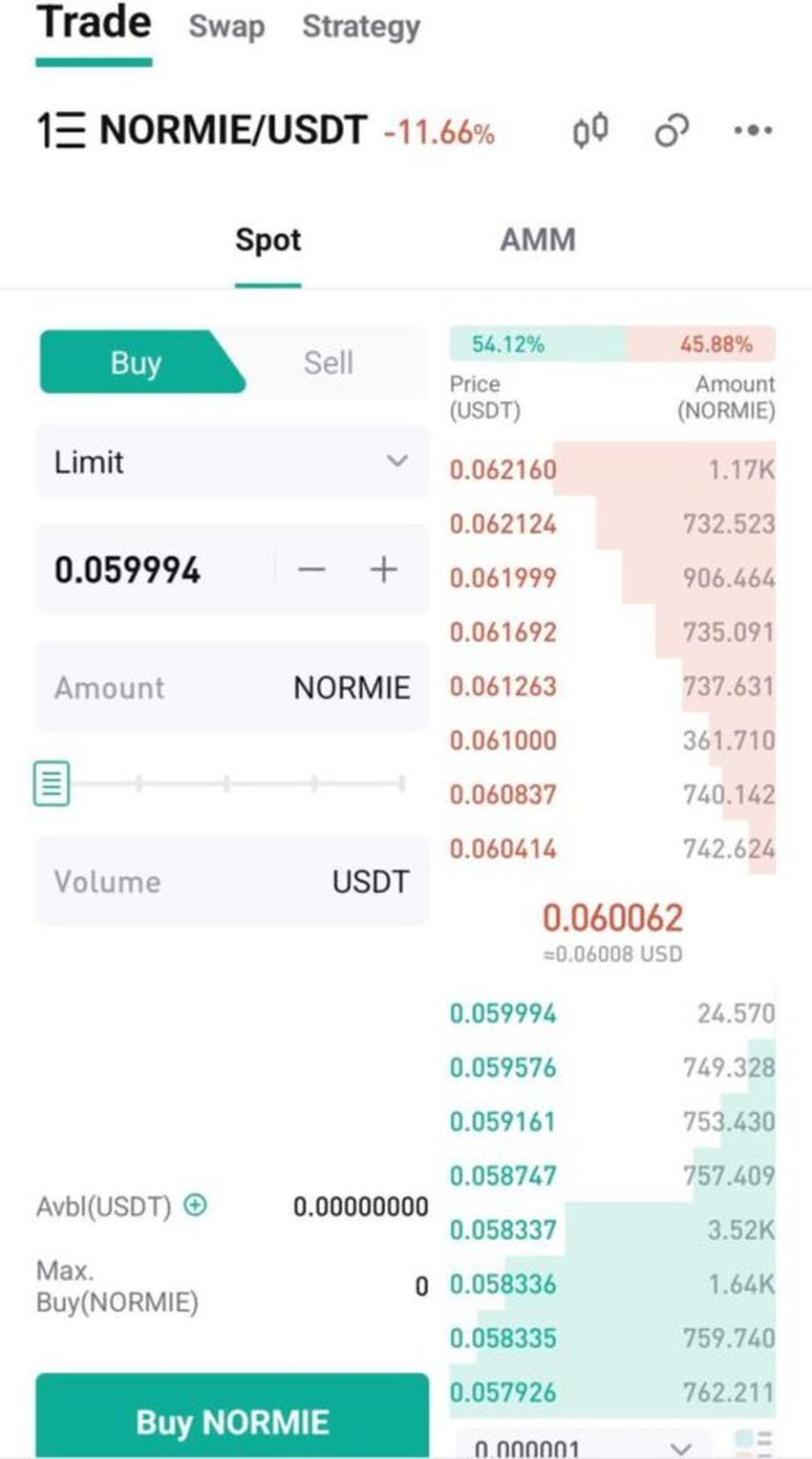
Task: Edit the 0.059994 price field
Action: (x=153, y=570)
